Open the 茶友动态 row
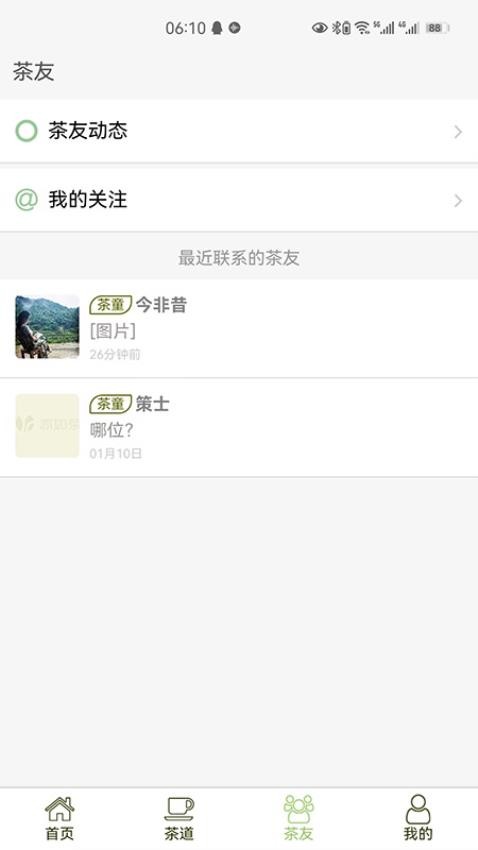The width and height of the screenshot is (478, 850). pos(239,131)
